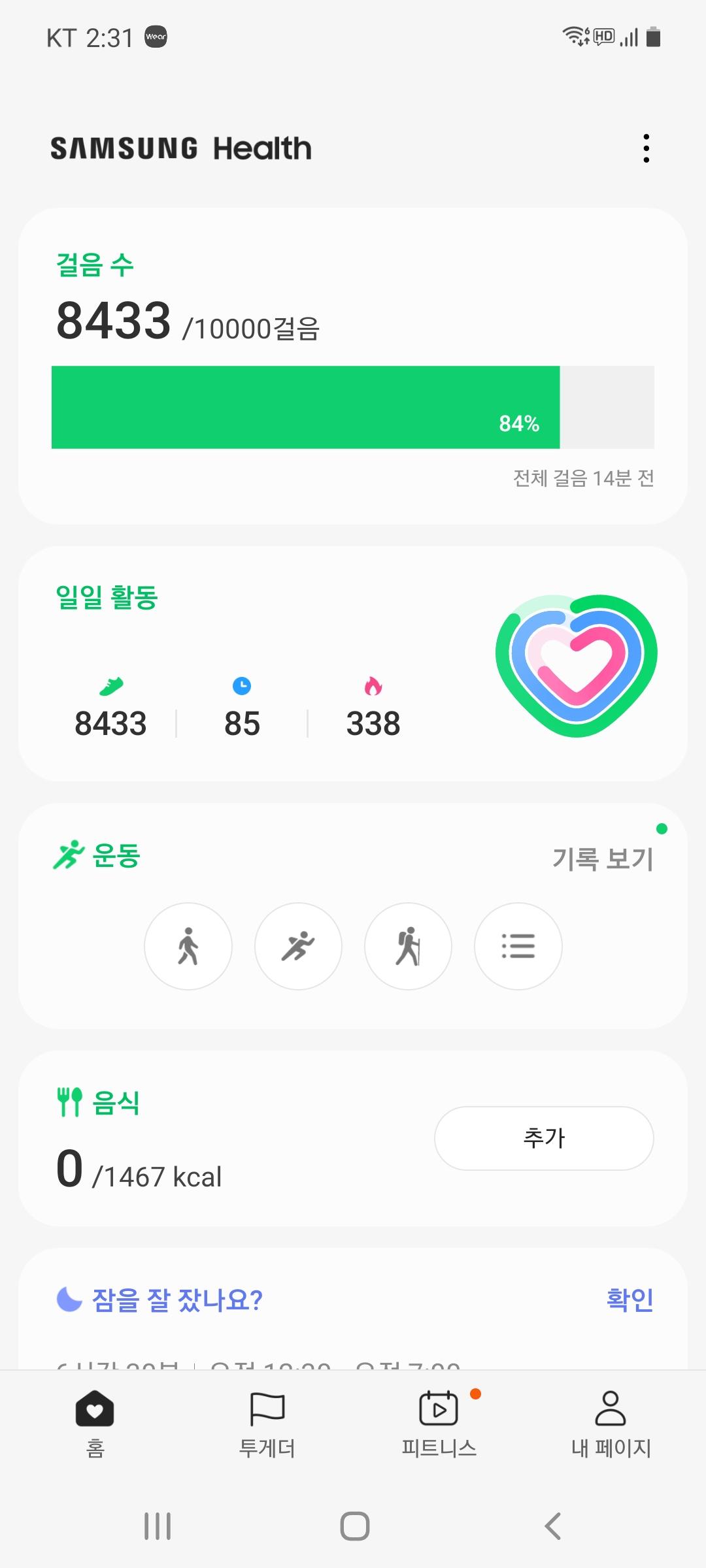This screenshot has height=1568, width=706.
Task: Start a running workout
Action: pyautogui.click(x=298, y=946)
